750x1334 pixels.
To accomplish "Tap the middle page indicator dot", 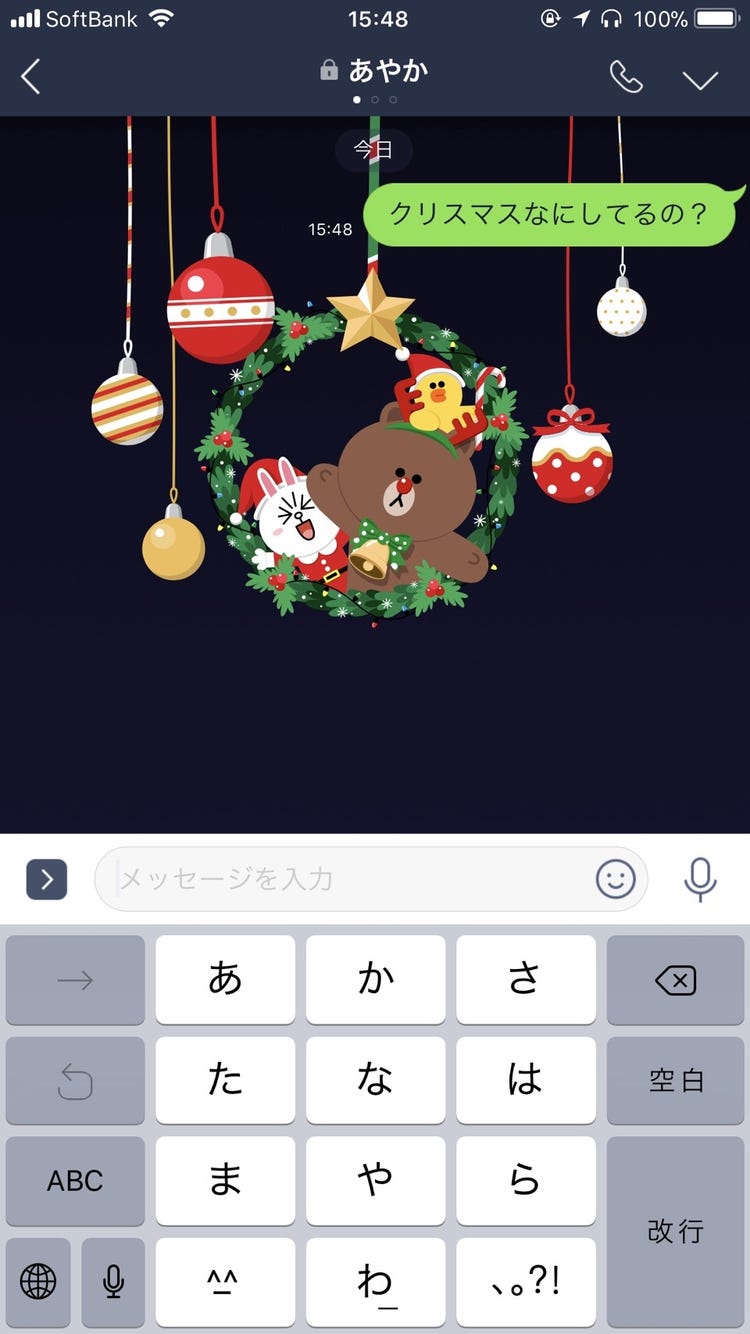I will click(x=375, y=100).
